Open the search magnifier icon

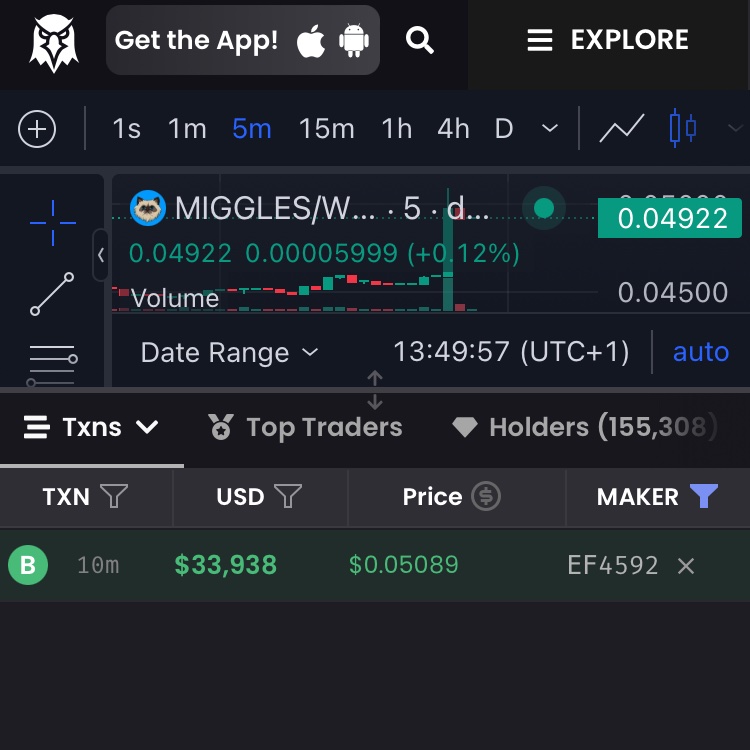pyautogui.click(x=420, y=40)
